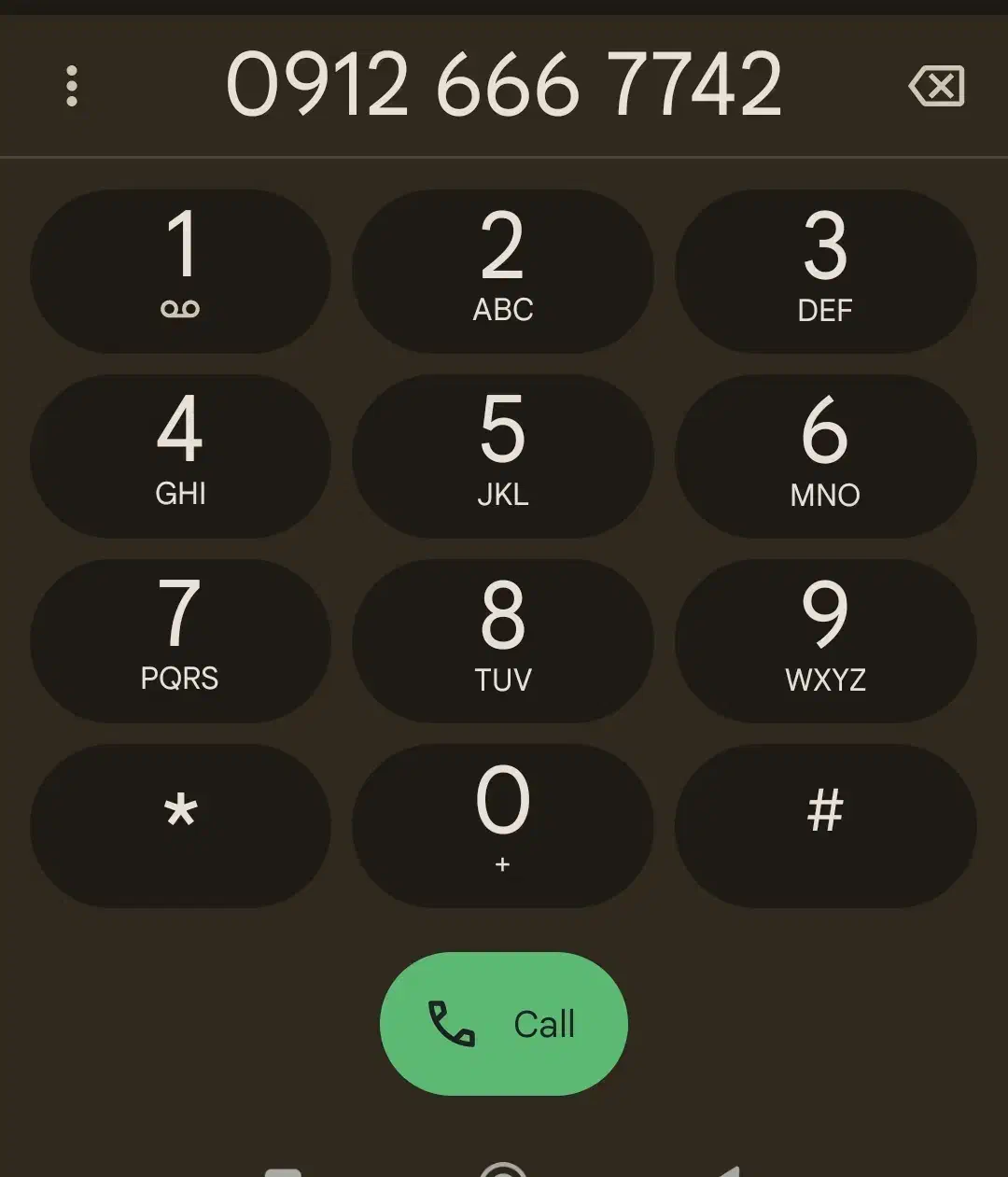
Task: Delete last digit with backspace
Action: pyautogui.click(x=936, y=84)
